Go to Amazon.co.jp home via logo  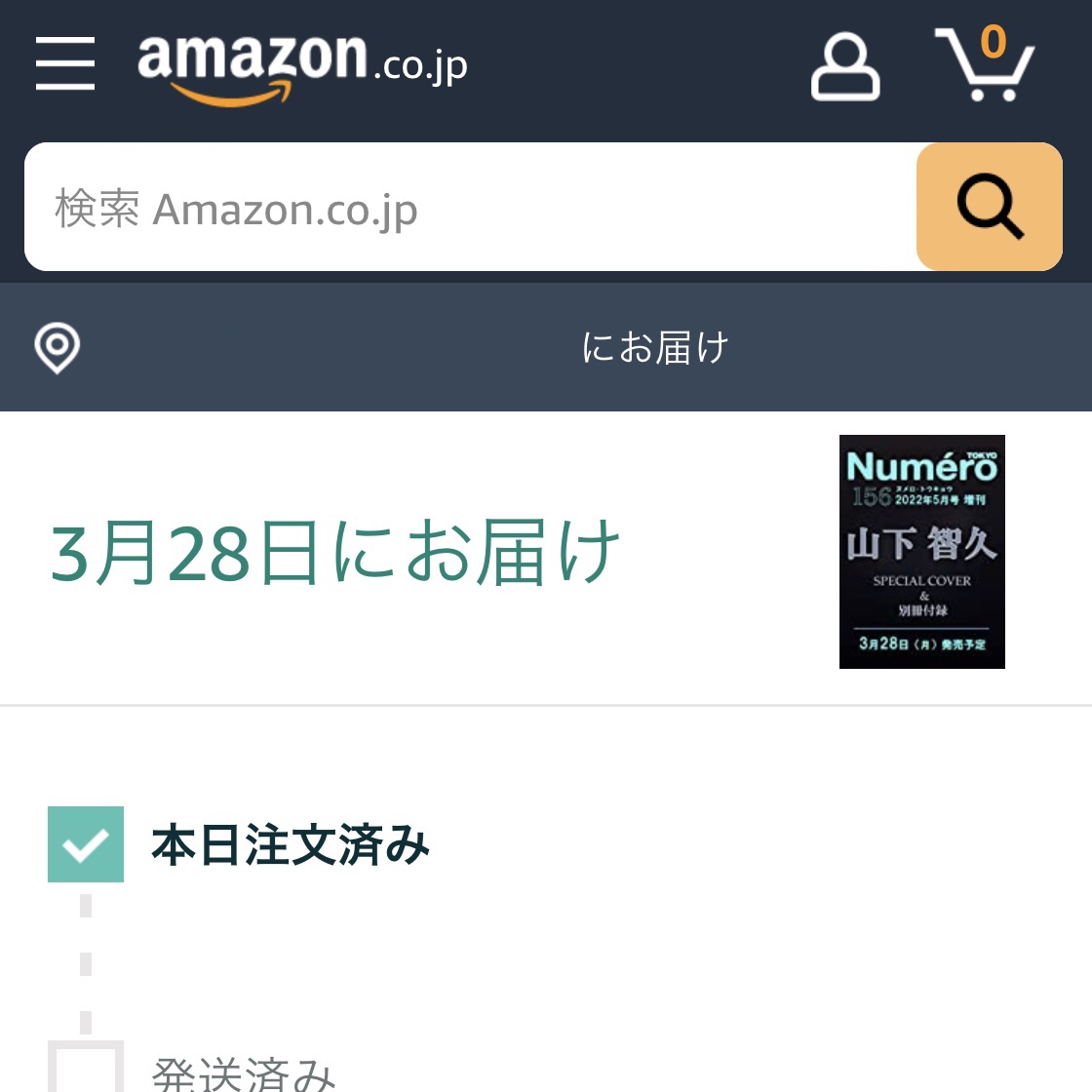tap(302, 66)
